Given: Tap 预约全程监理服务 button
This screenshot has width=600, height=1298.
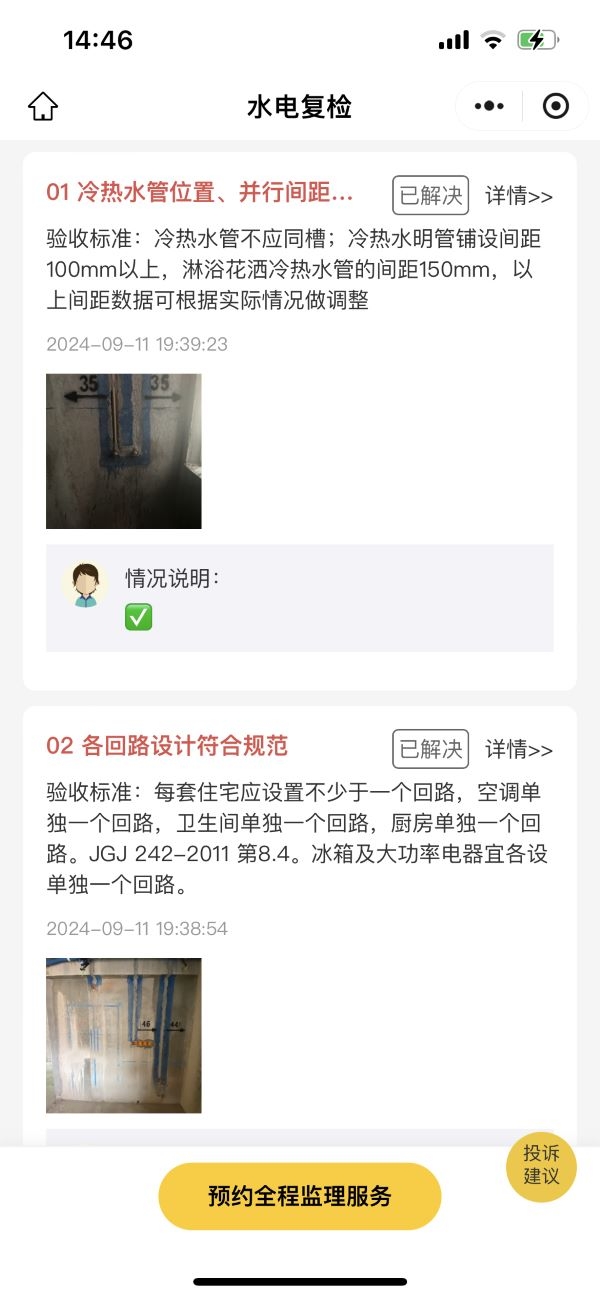Looking at the screenshot, I should (300, 1196).
